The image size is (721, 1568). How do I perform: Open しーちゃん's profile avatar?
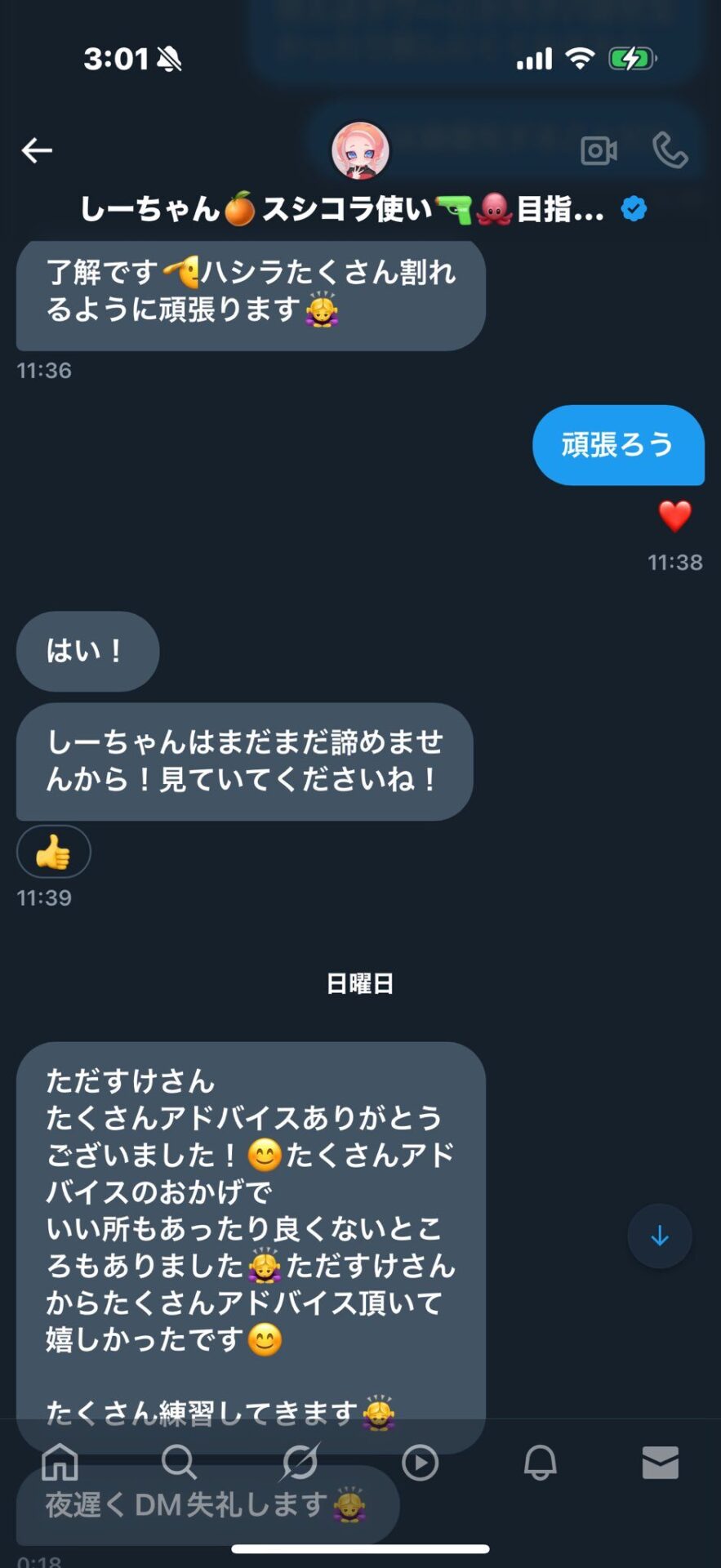pyautogui.click(x=360, y=150)
